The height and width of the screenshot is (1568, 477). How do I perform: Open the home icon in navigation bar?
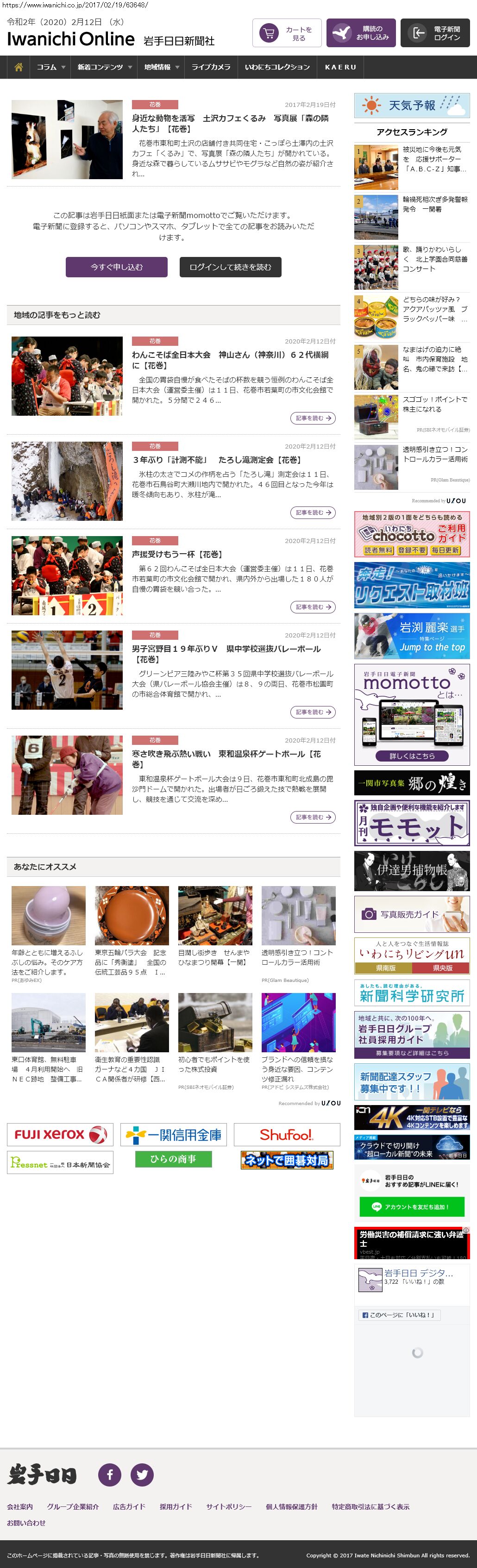pyautogui.click(x=18, y=67)
